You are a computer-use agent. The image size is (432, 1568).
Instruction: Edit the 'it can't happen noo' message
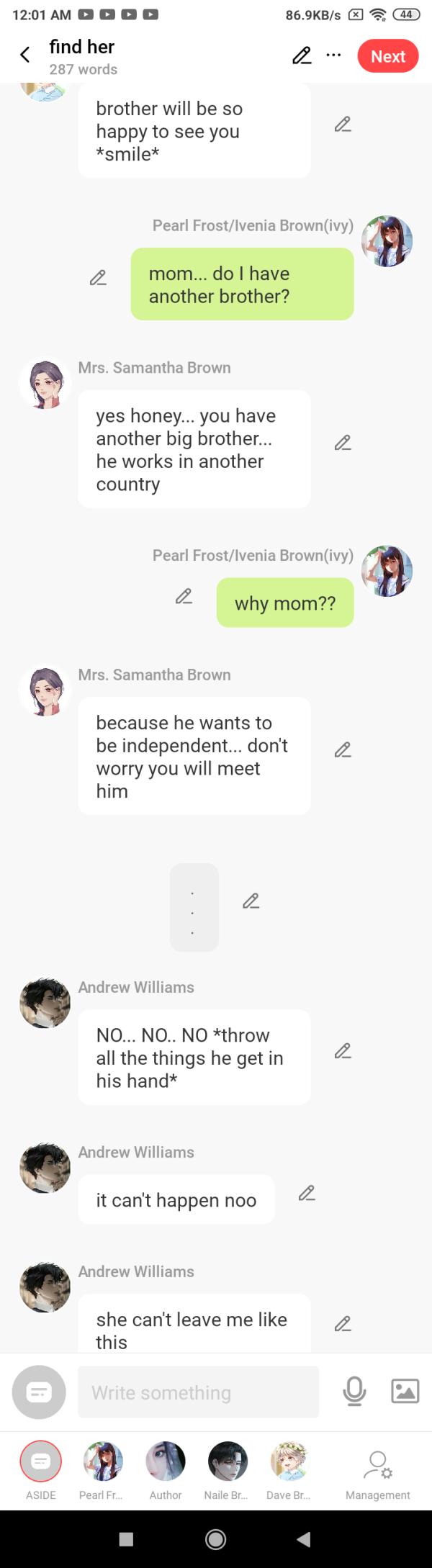(307, 1193)
